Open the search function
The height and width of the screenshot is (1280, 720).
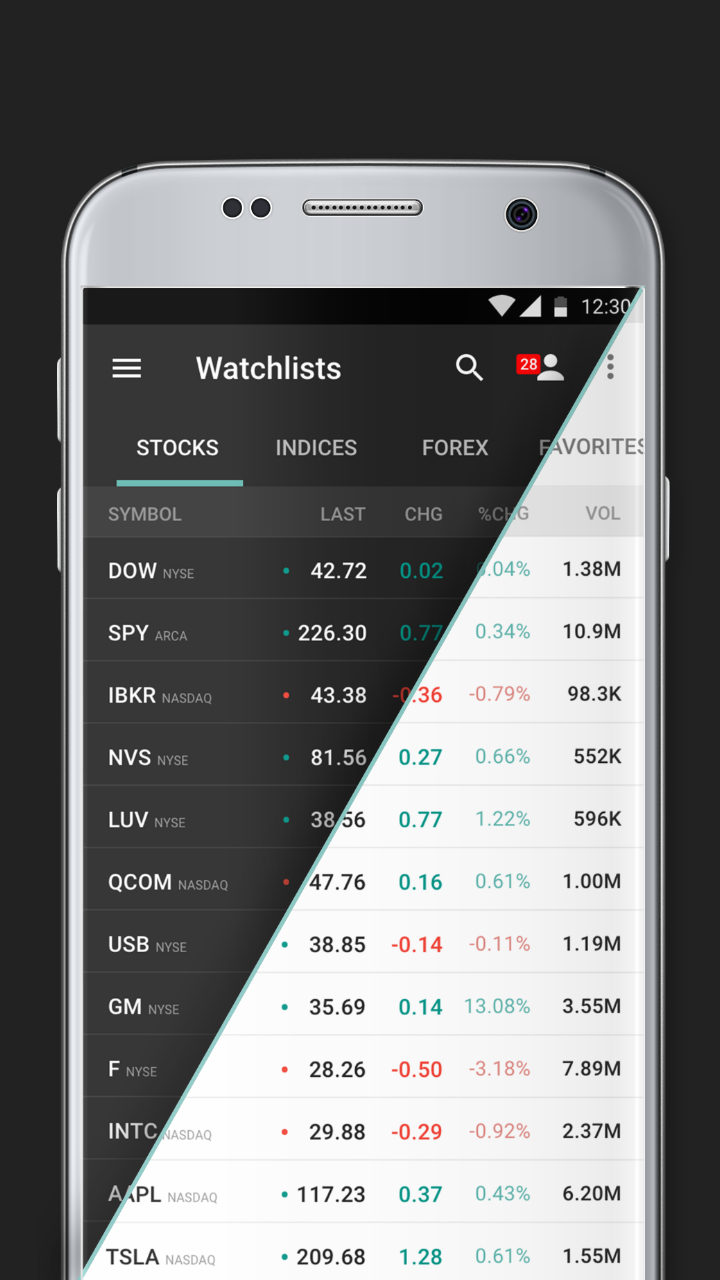click(x=469, y=368)
